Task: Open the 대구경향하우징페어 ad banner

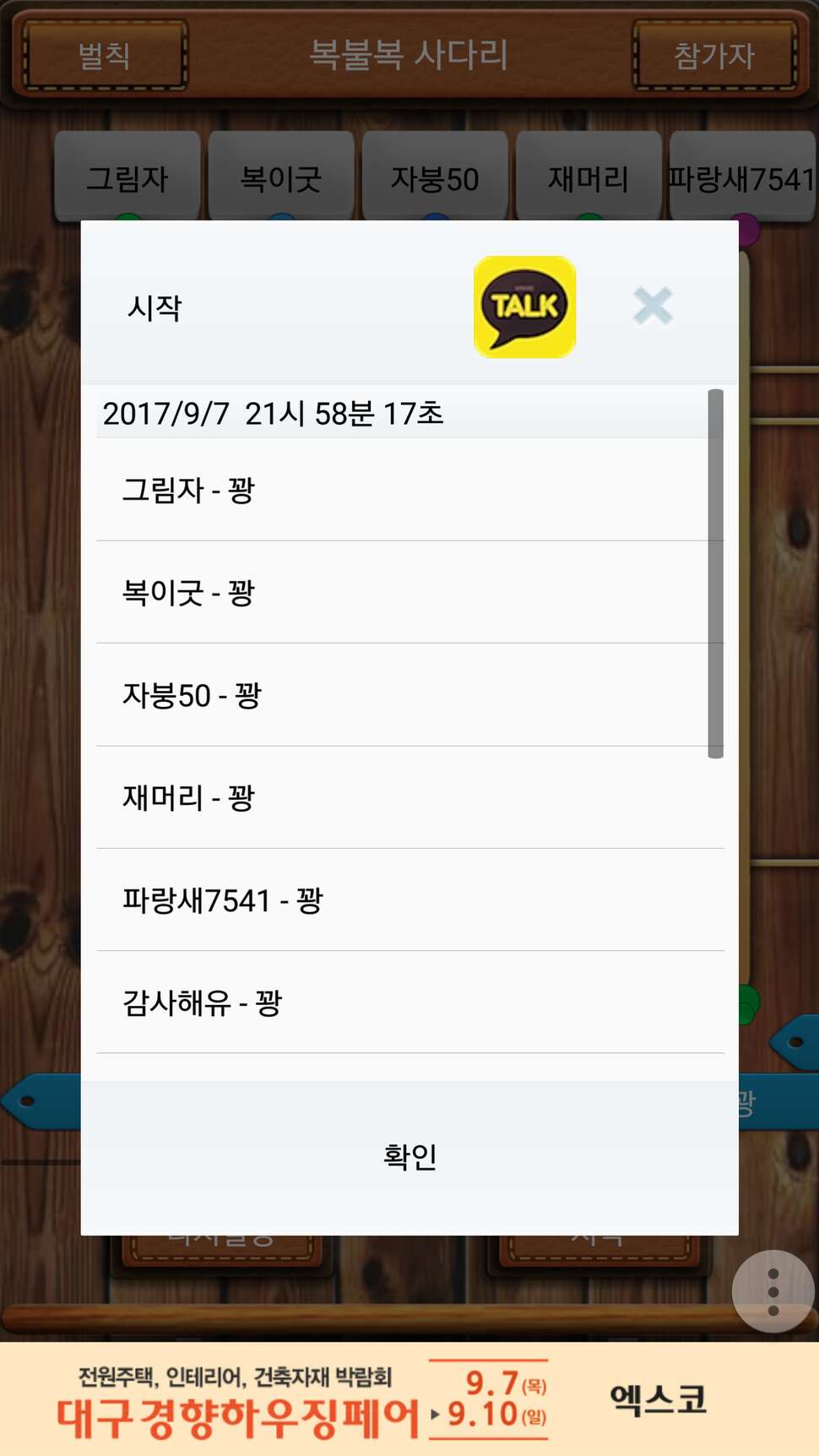Action: 409,1399
